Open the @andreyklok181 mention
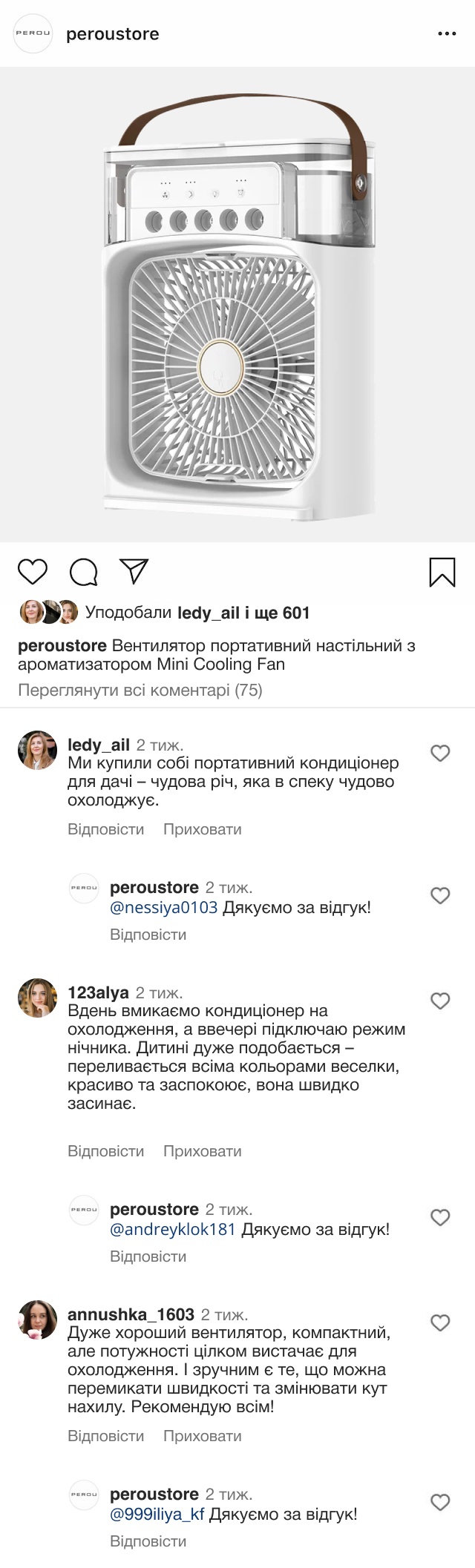 pyautogui.click(x=172, y=1229)
